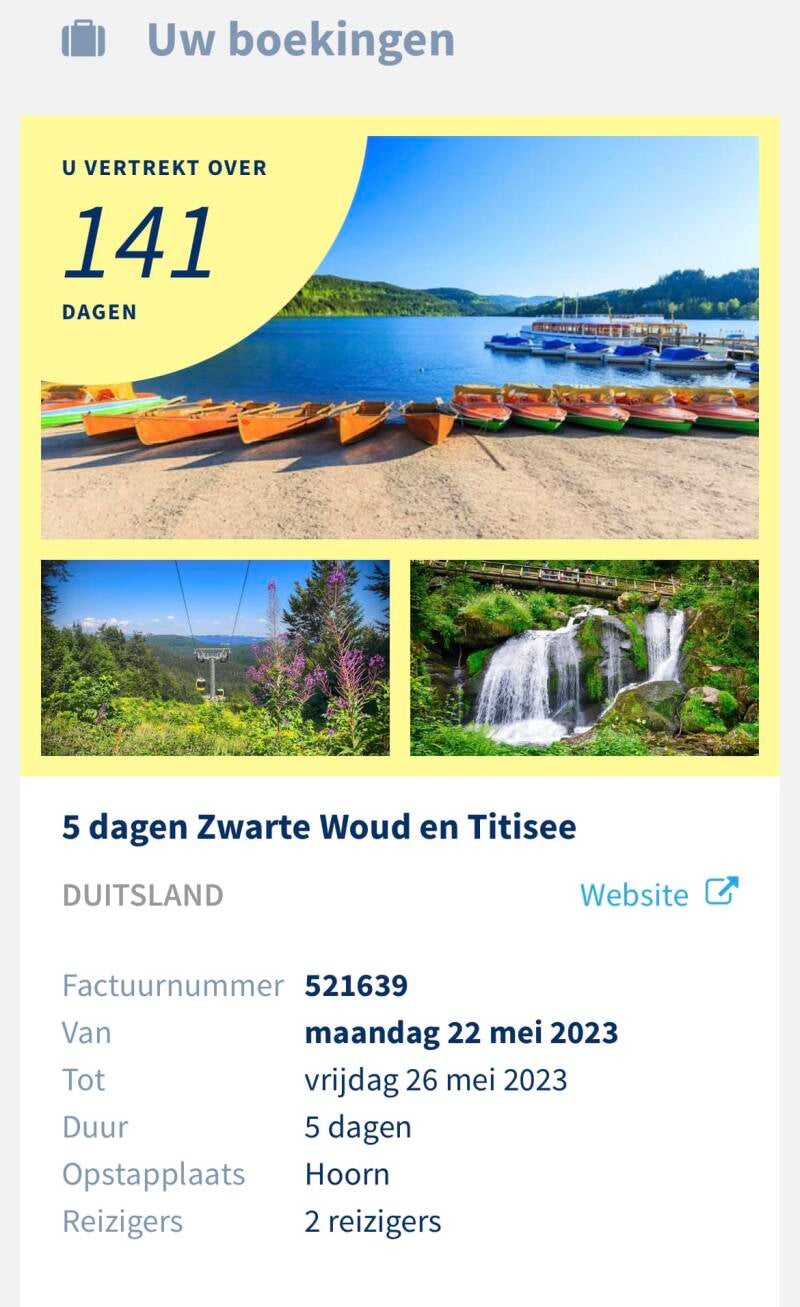Open the lake boats photo
800x1307 pixels.
coord(500,400)
